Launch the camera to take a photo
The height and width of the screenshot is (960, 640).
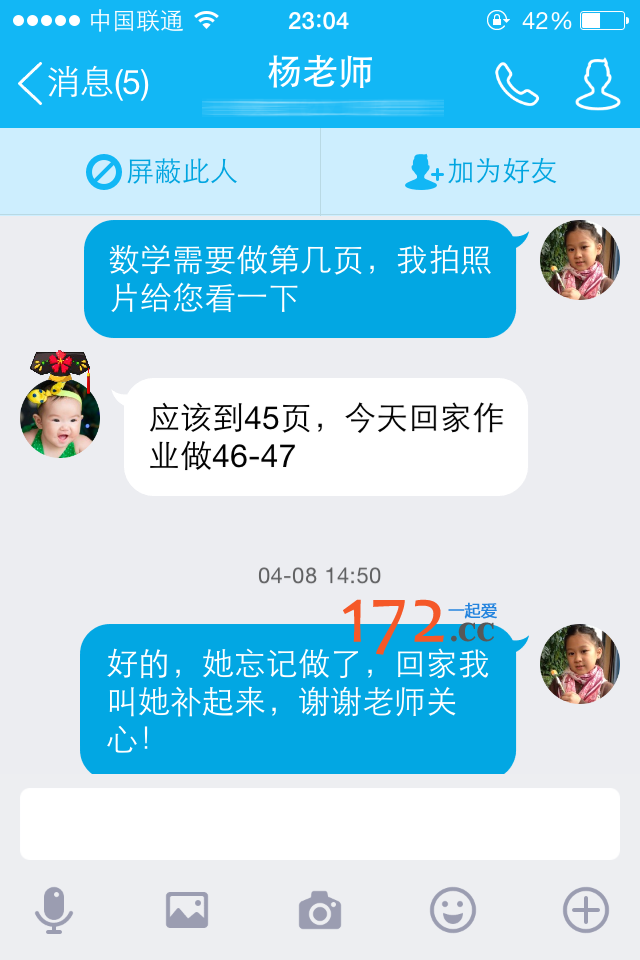[320, 910]
